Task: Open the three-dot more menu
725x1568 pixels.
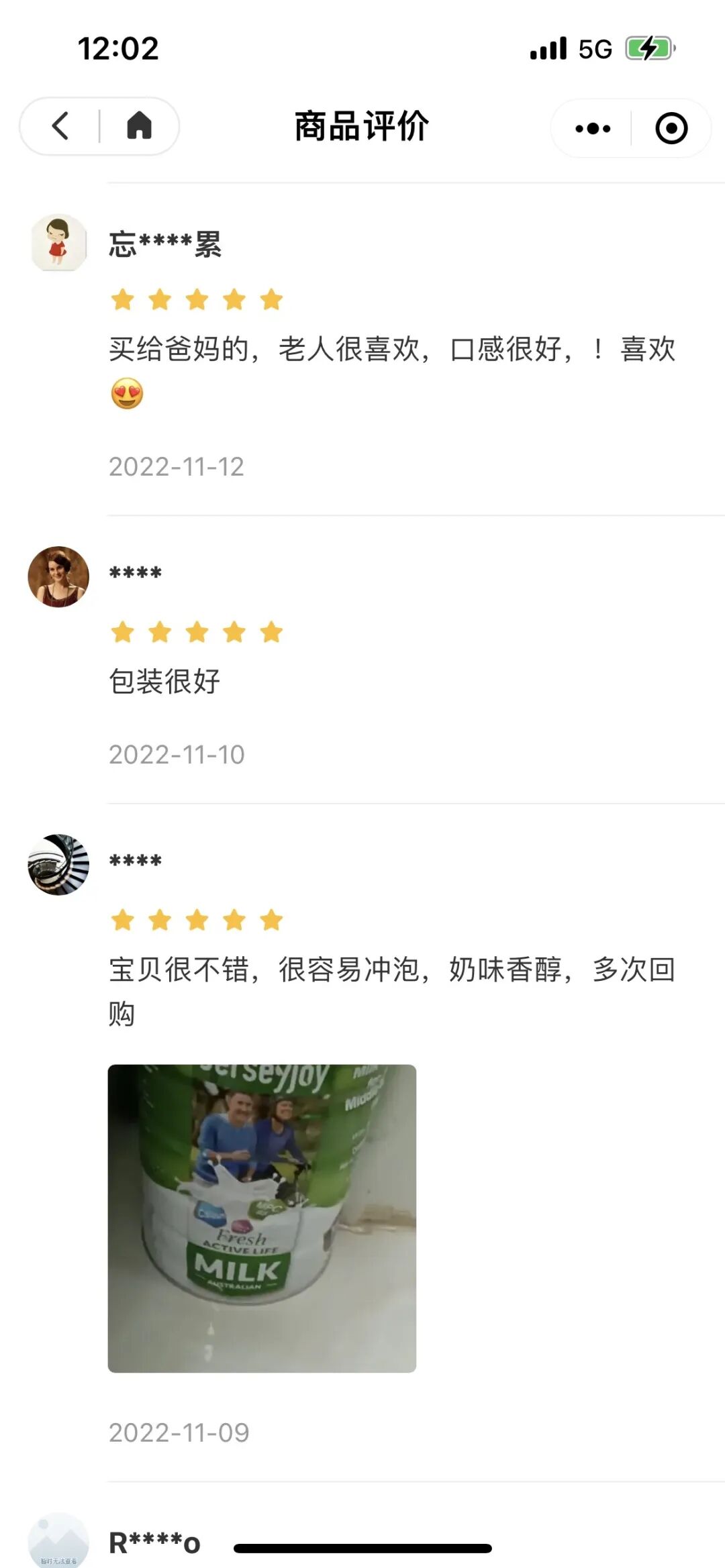Action: (x=593, y=128)
